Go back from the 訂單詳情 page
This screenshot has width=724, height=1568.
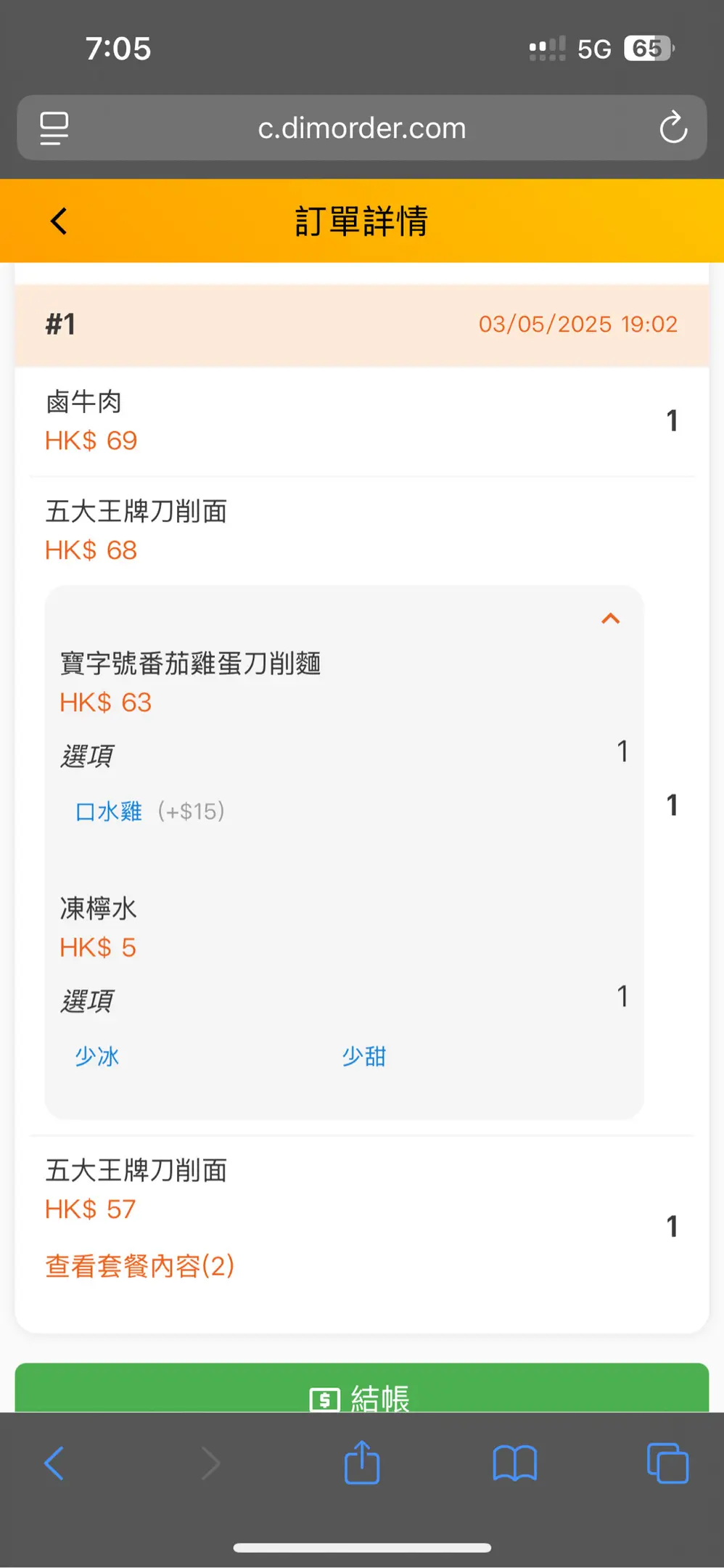59,221
